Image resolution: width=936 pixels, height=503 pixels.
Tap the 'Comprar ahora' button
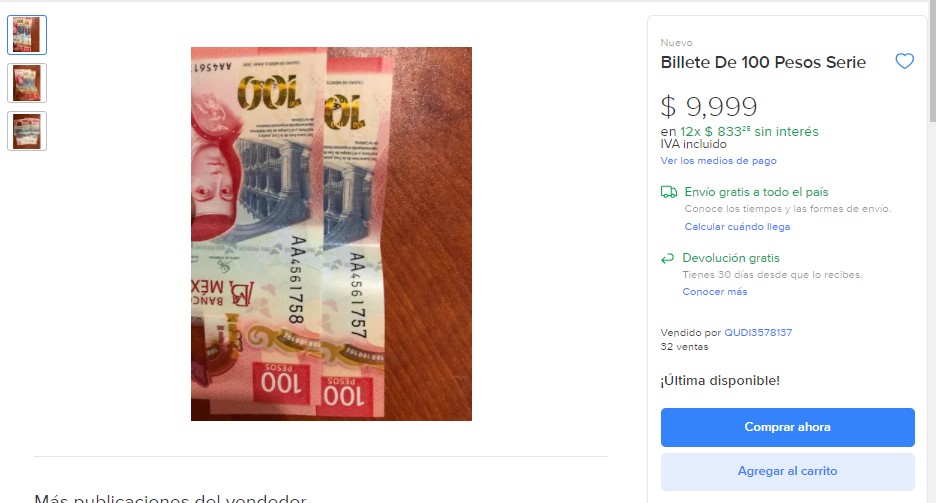pos(787,427)
